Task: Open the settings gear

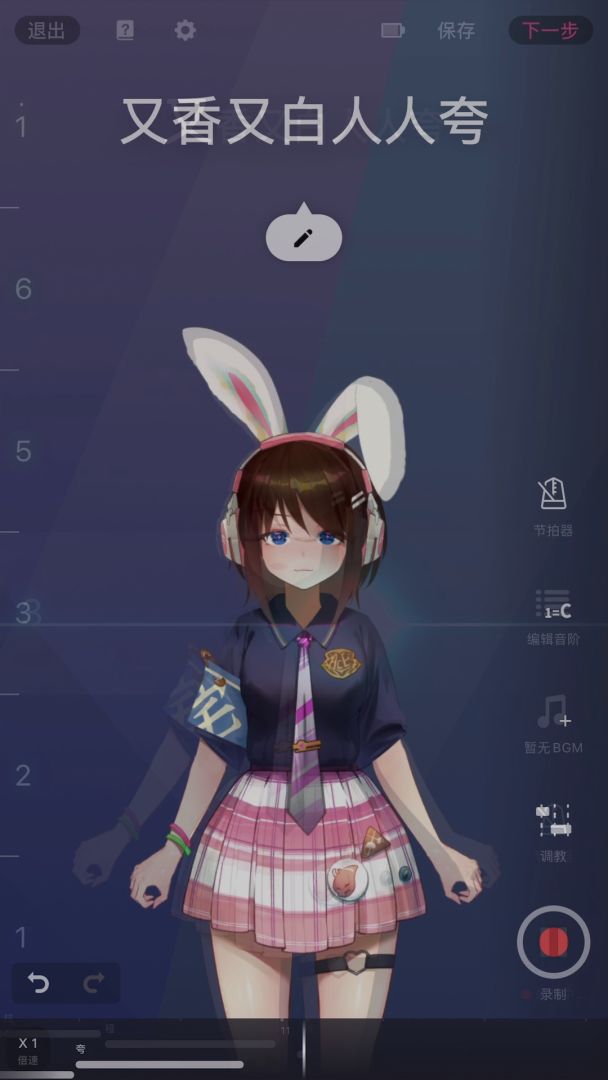Action: pos(185,30)
